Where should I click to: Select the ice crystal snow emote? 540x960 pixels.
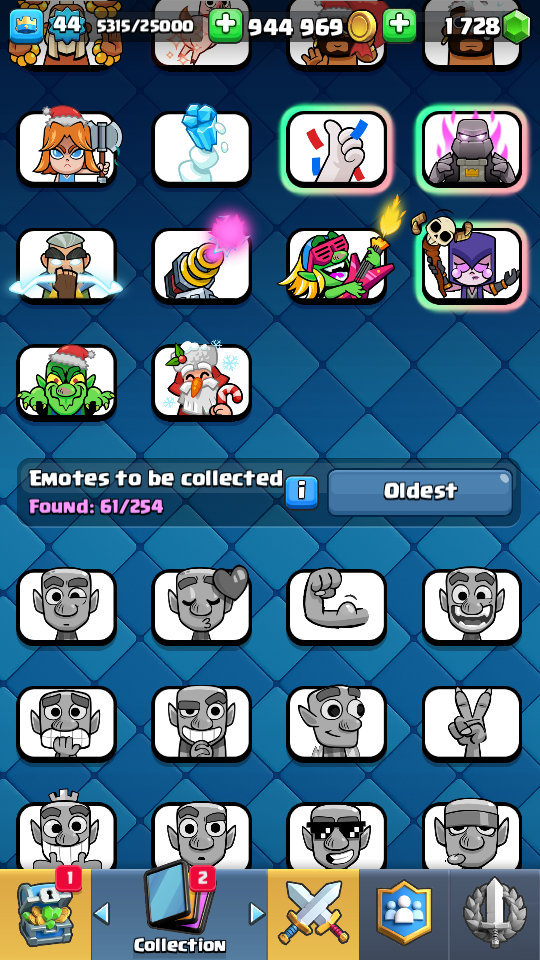[201, 149]
